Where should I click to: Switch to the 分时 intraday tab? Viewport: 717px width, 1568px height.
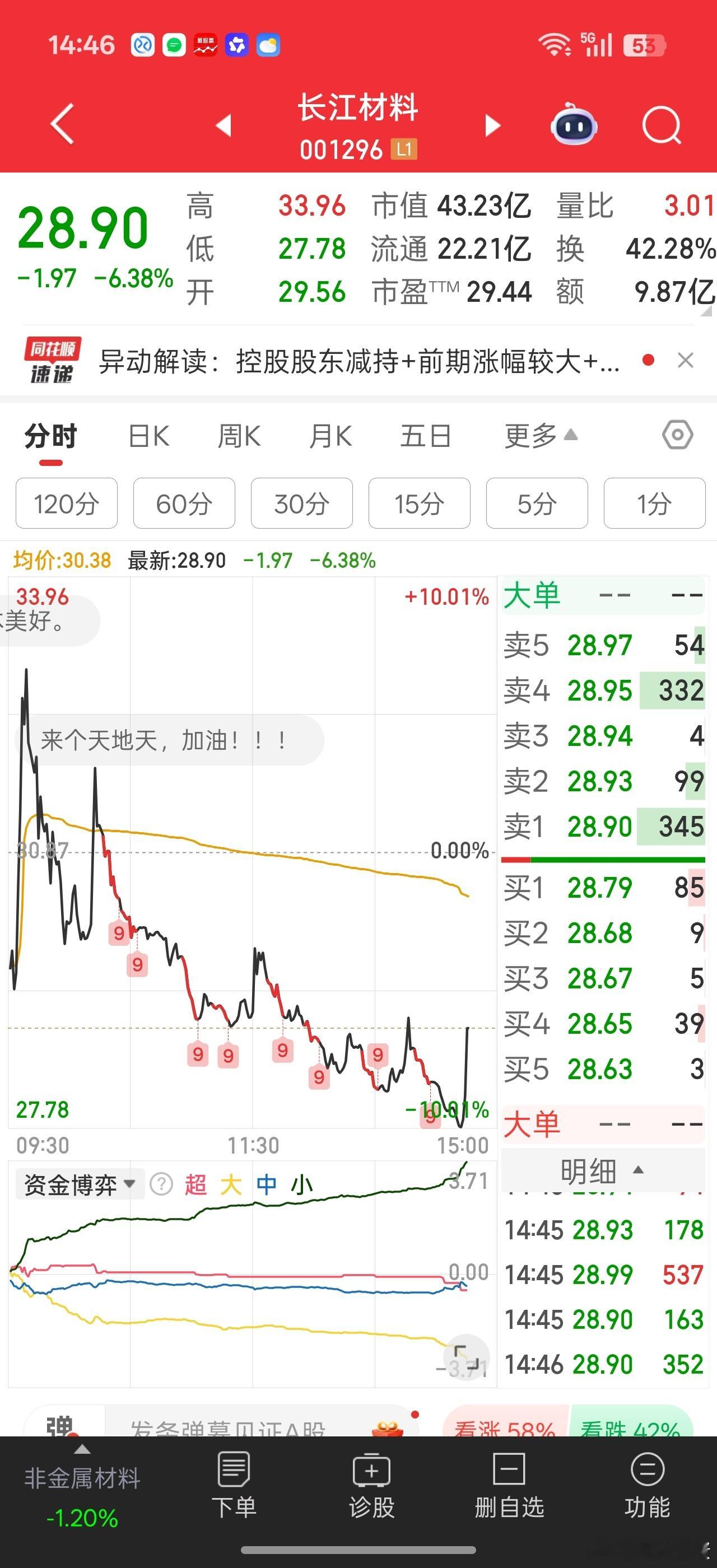49,435
